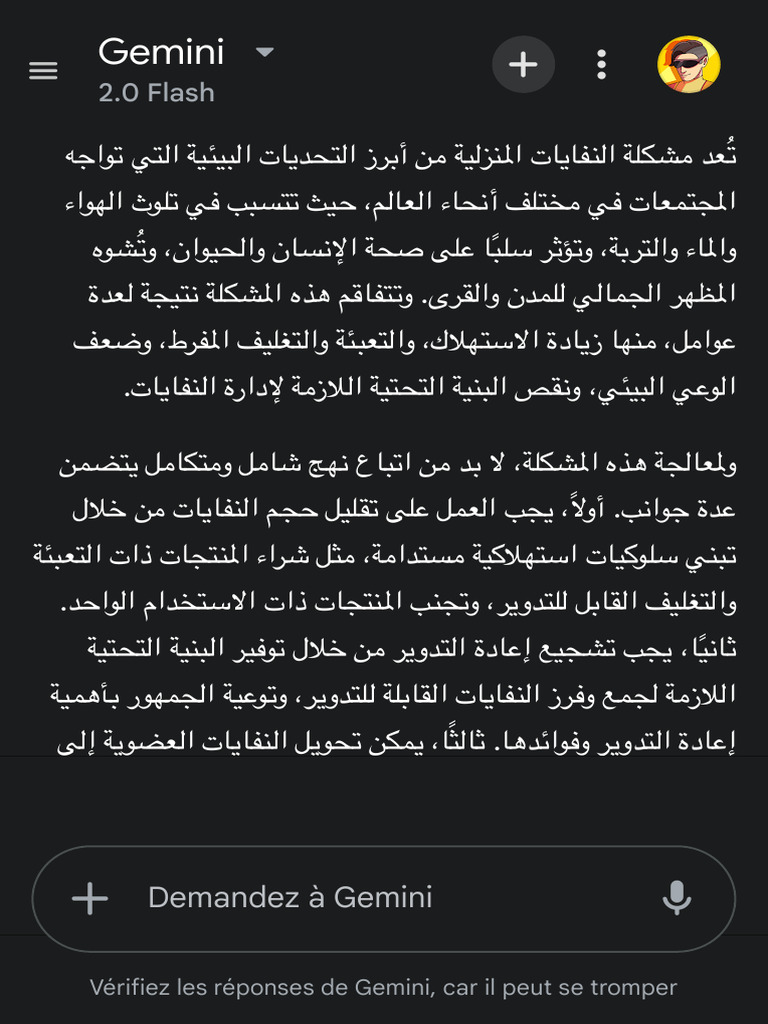
Task: Open the hamburger navigation menu
Action: [x=43, y=70]
